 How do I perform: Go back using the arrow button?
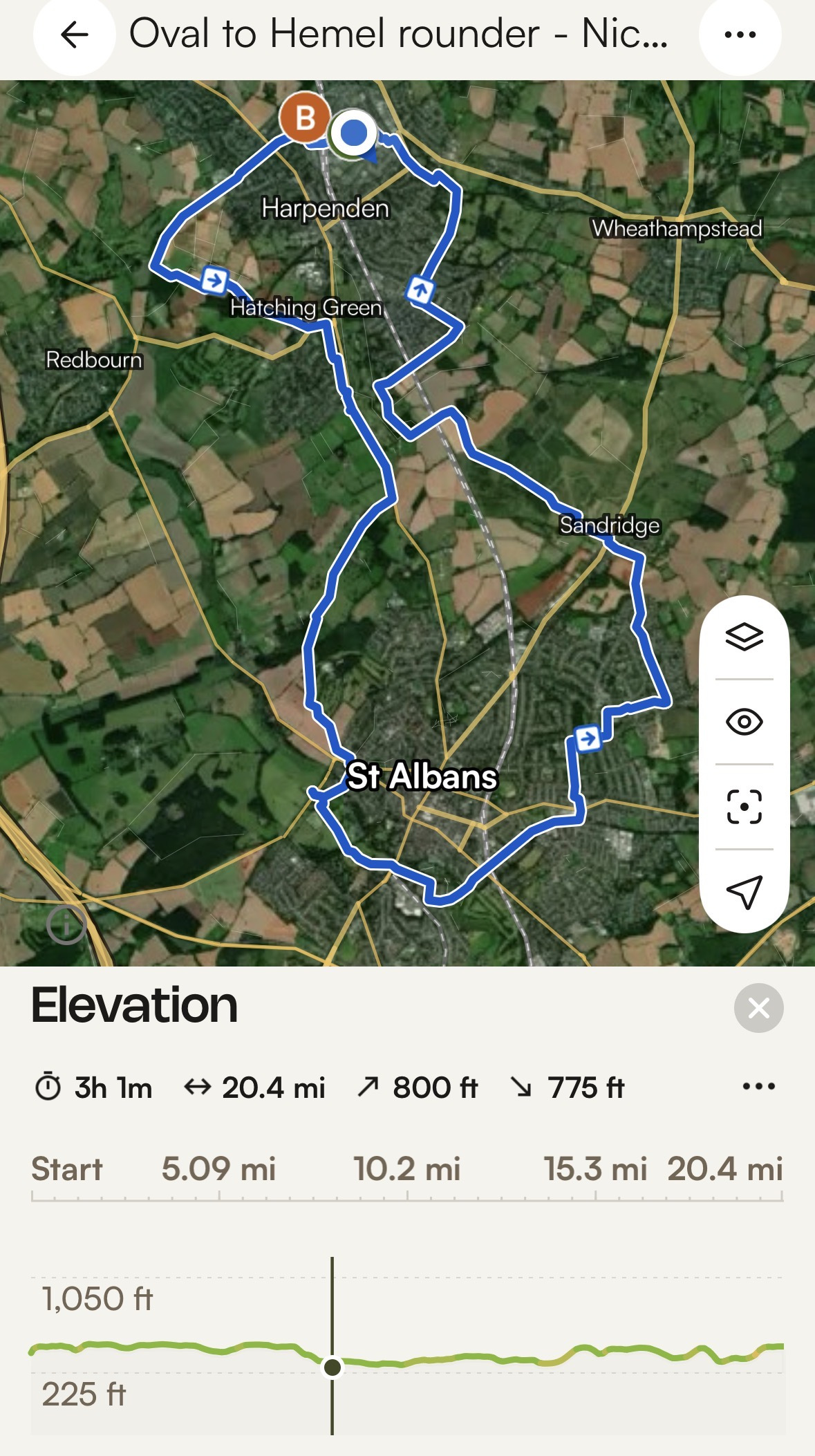pos(74,35)
